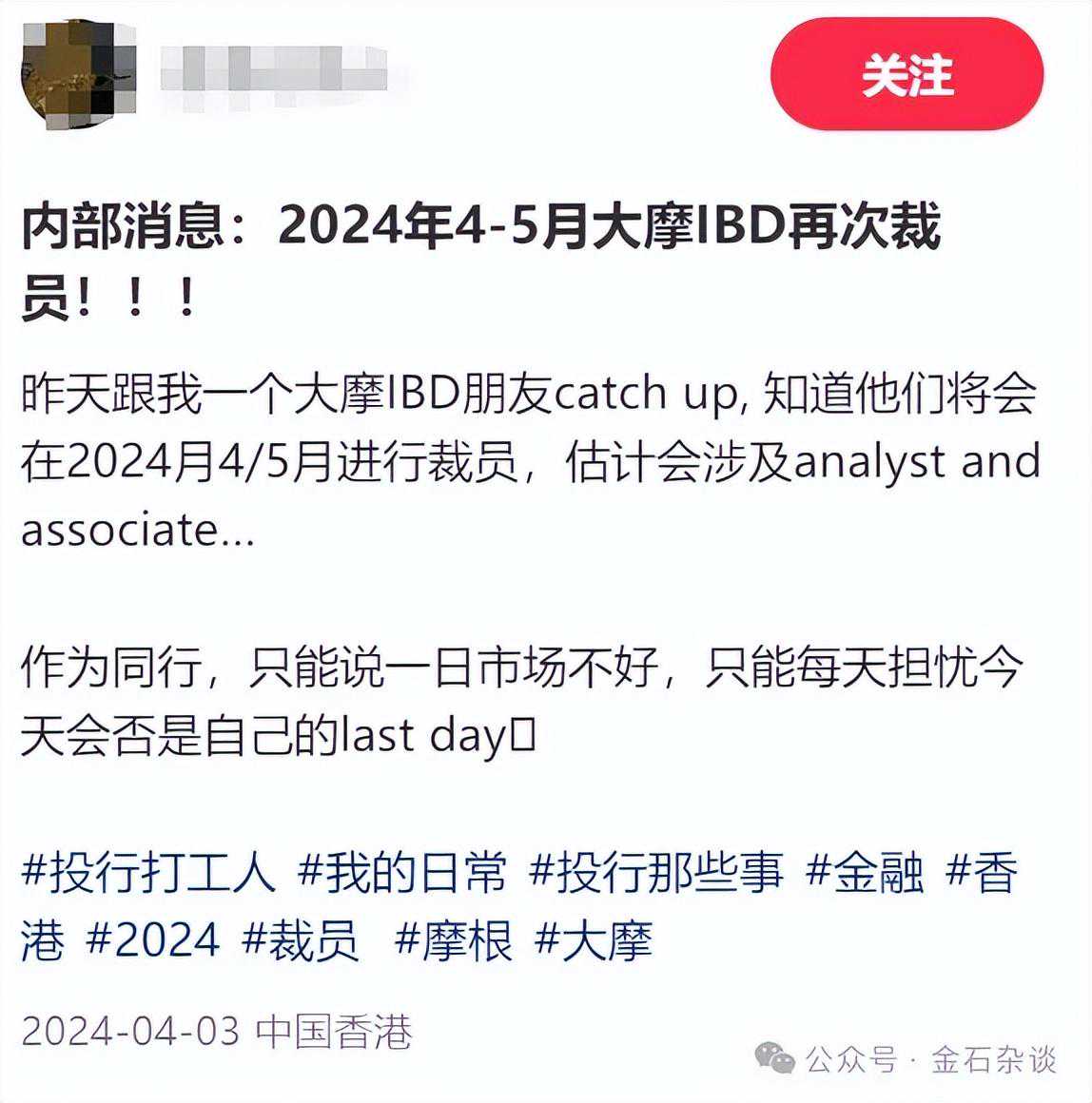Open hashtag #投行打工人

pyautogui.click(x=149, y=872)
